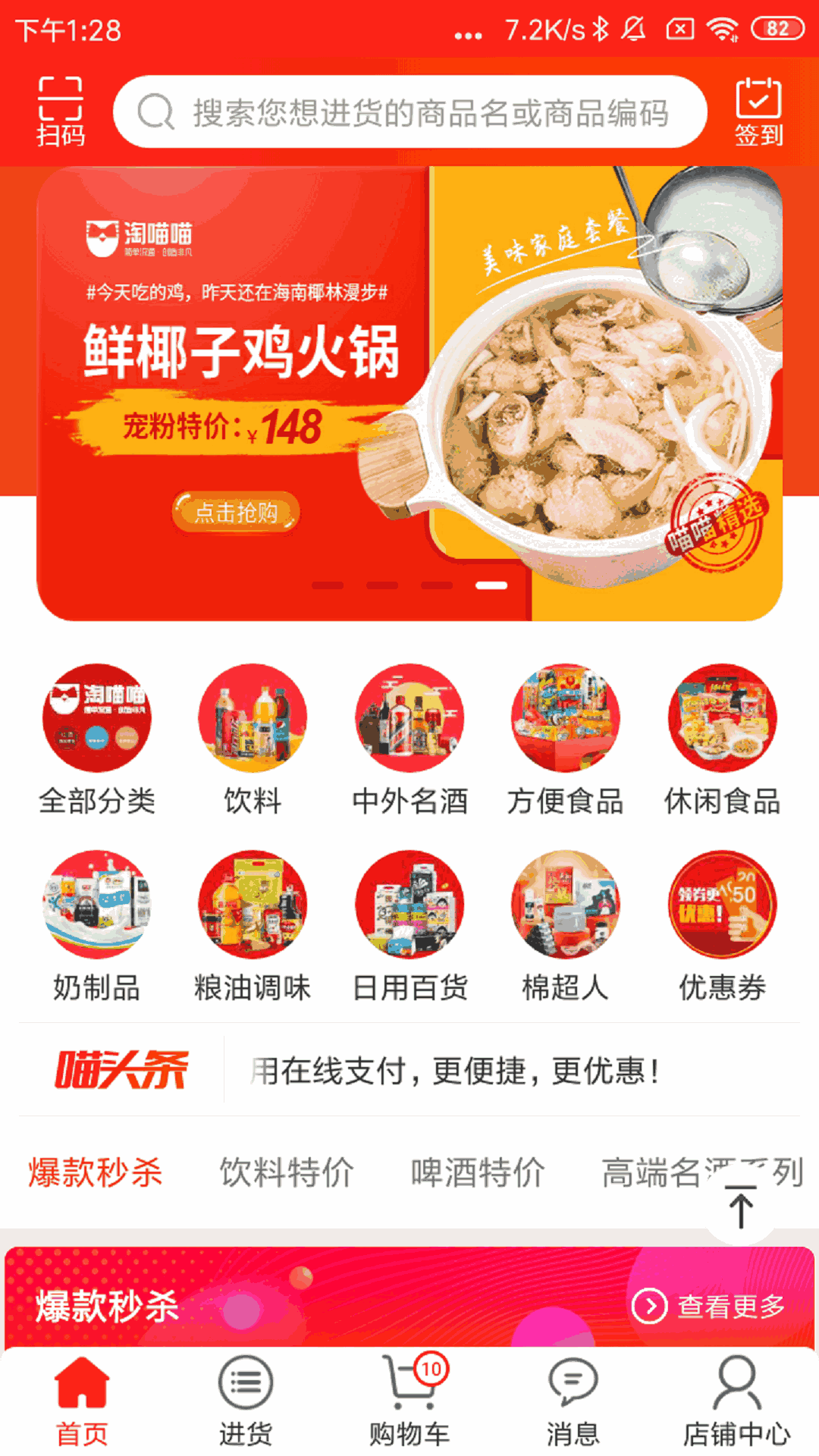Open the 消息 messages tab
The height and width of the screenshot is (1456, 819).
tap(573, 1401)
